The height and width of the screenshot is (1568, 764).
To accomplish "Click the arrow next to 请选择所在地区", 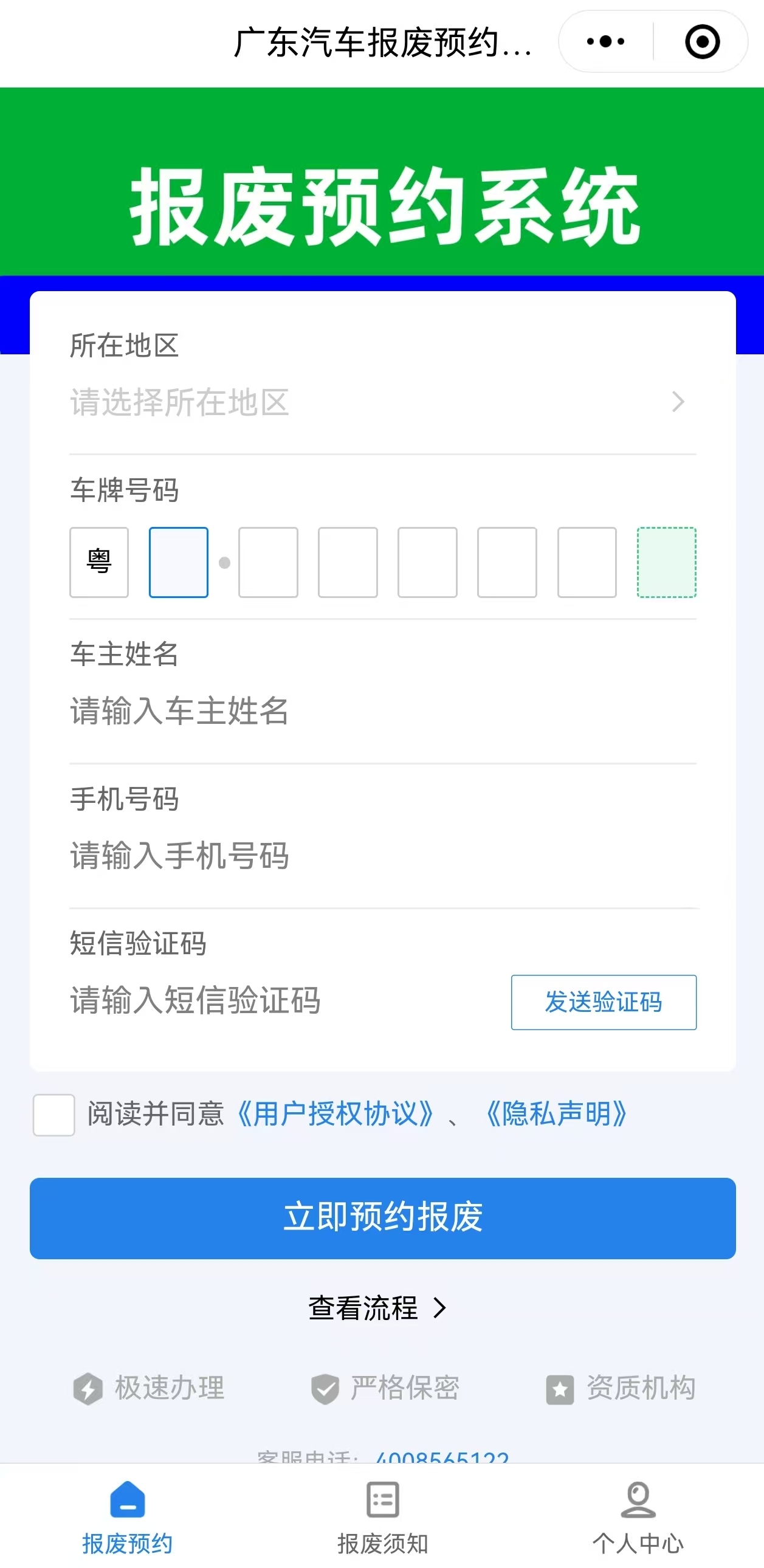I will coord(678,402).
